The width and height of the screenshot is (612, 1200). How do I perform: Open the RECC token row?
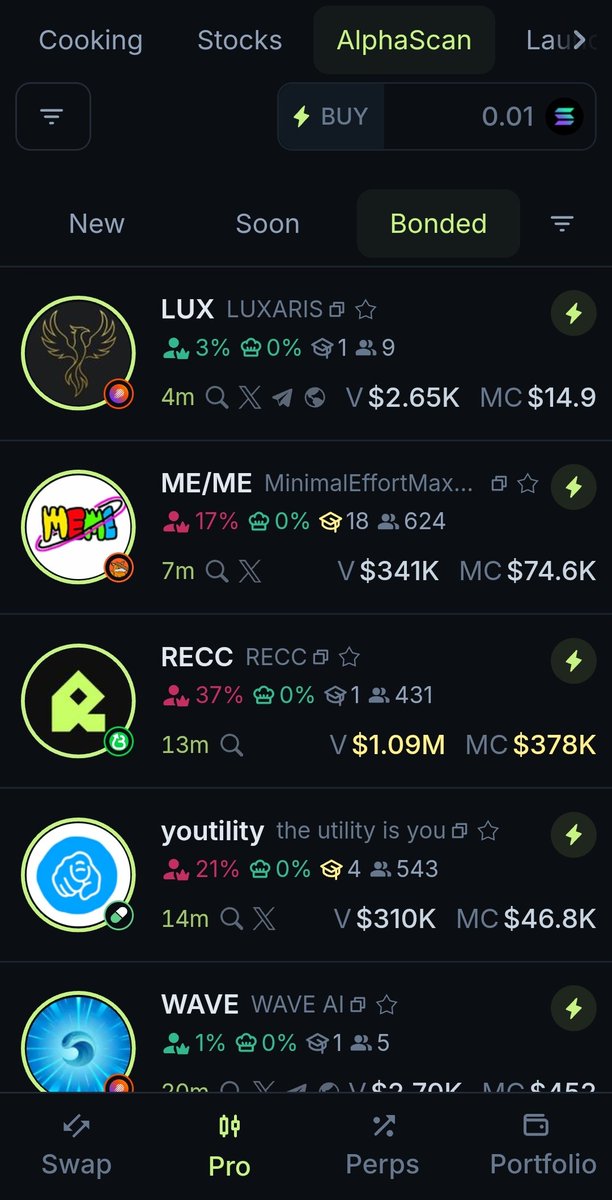[306, 701]
